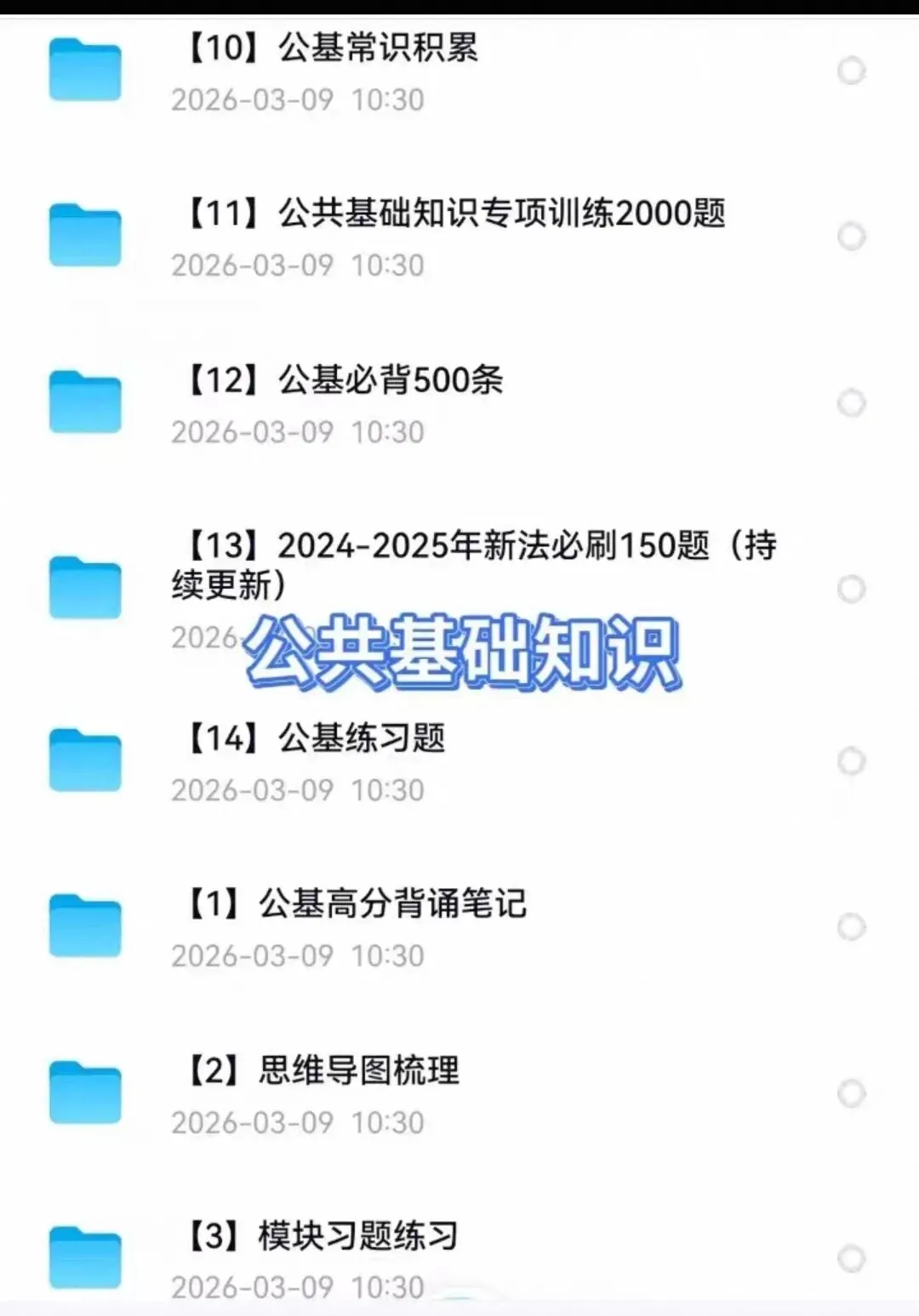Image resolution: width=919 pixels, height=1316 pixels.
Task: Select the 【2】思维导图梳理 folder circle
Action: click(851, 1093)
